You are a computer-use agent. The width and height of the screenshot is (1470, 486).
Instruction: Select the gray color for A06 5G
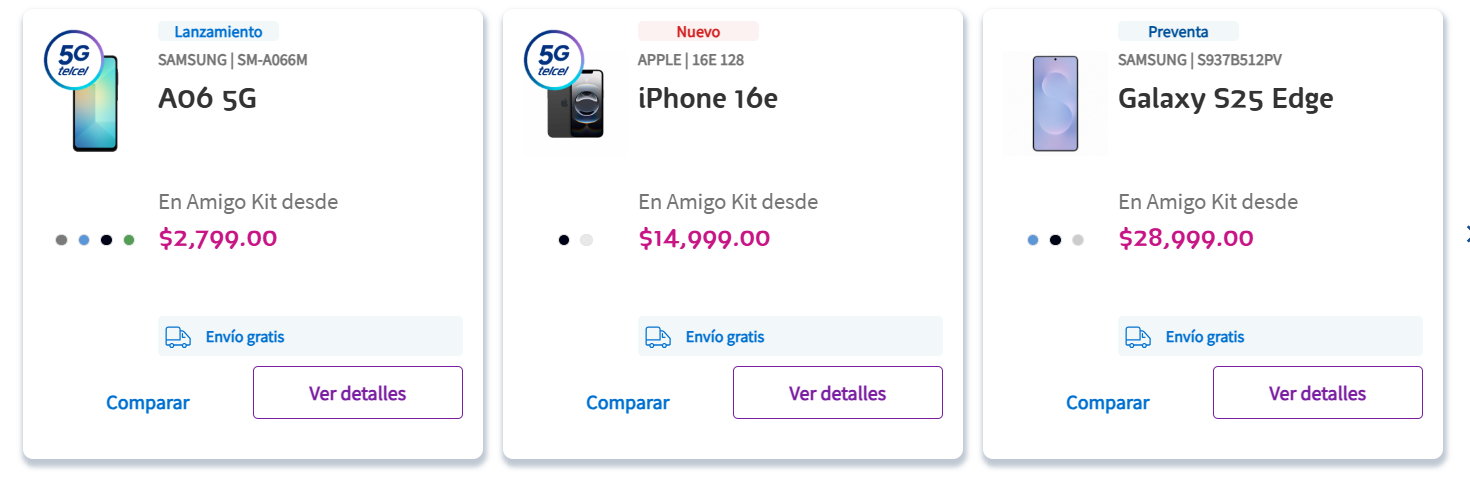[x=62, y=240]
